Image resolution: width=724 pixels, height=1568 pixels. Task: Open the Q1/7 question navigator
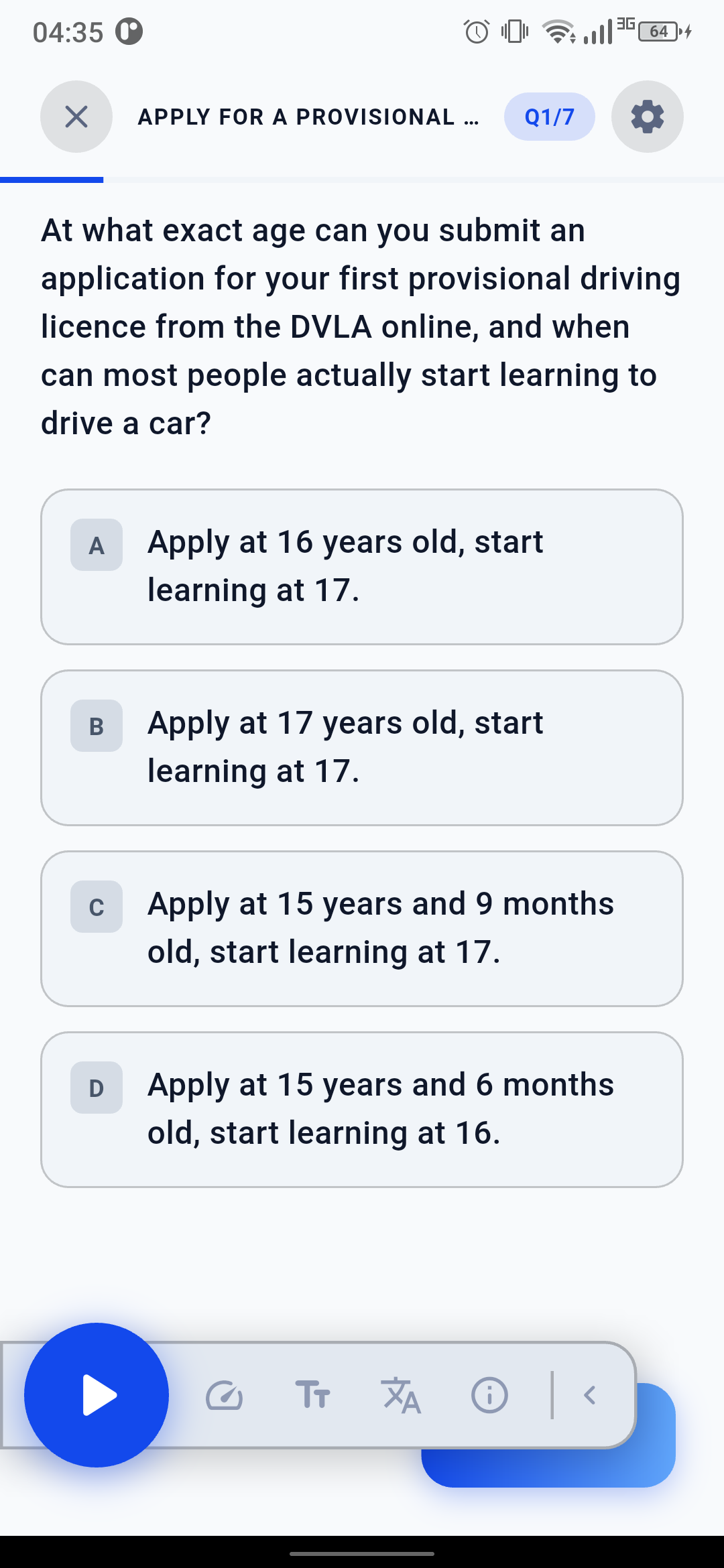click(x=549, y=117)
